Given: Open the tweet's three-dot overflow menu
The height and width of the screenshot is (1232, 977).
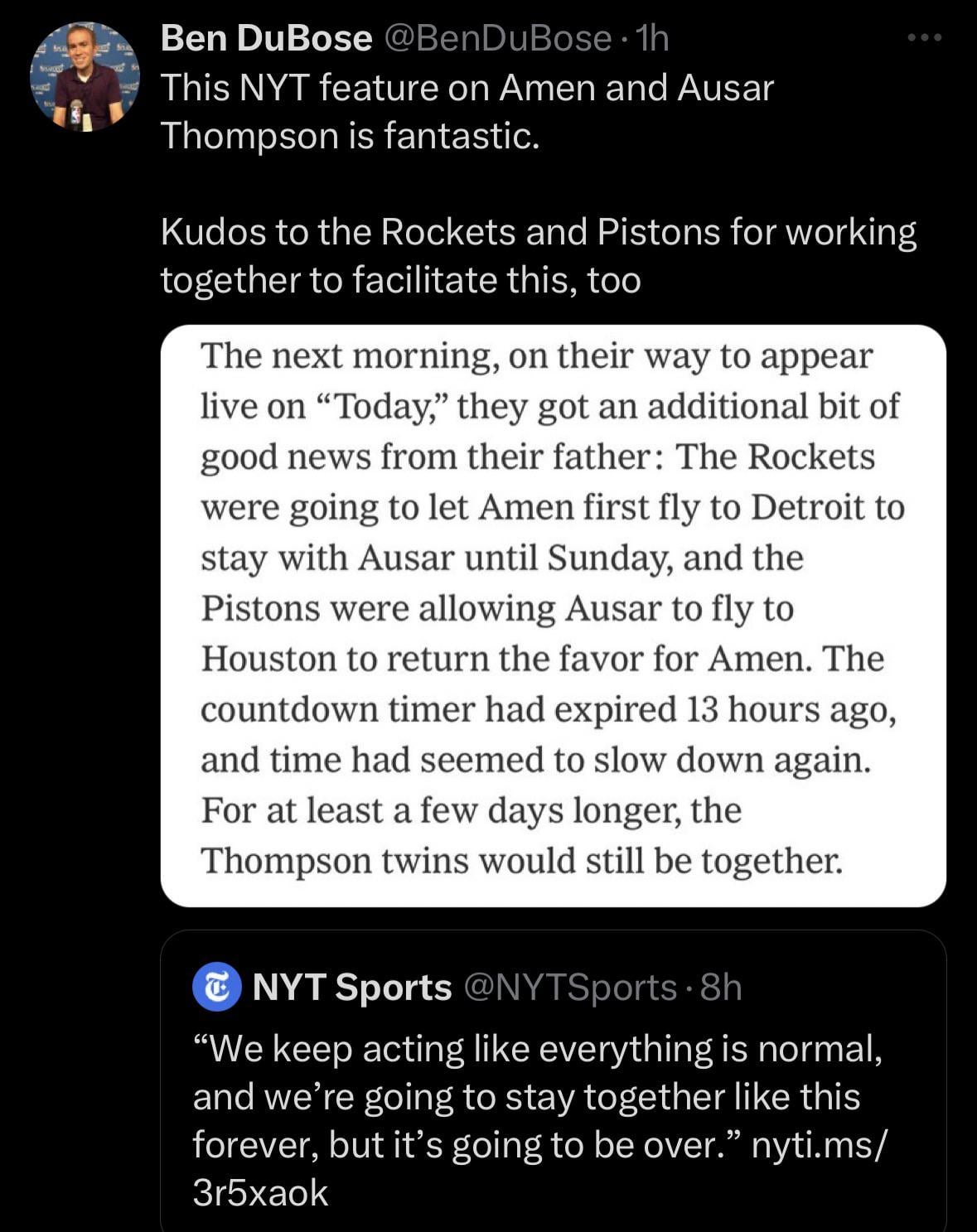Looking at the screenshot, I should tap(924, 37).
